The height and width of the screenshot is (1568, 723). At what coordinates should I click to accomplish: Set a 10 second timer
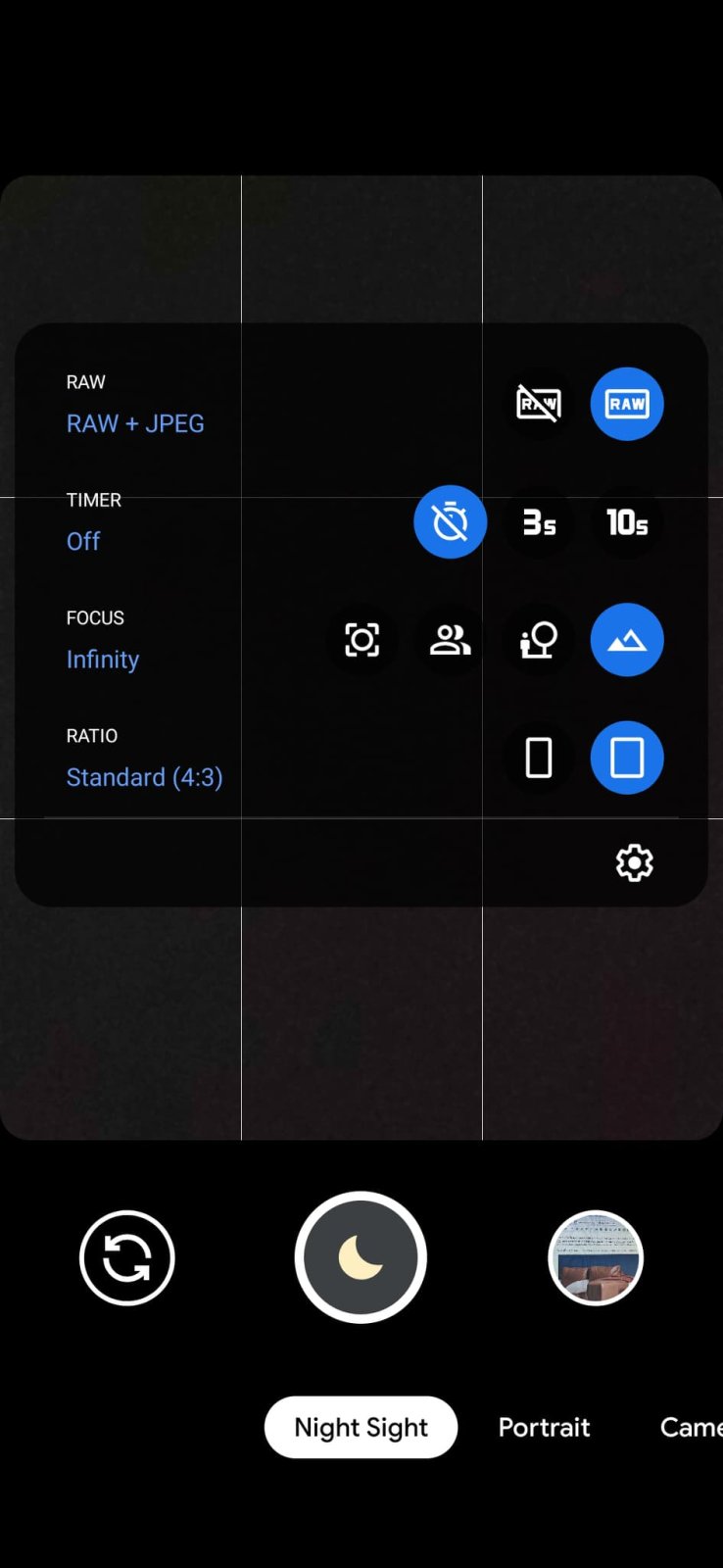(x=627, y=522)
